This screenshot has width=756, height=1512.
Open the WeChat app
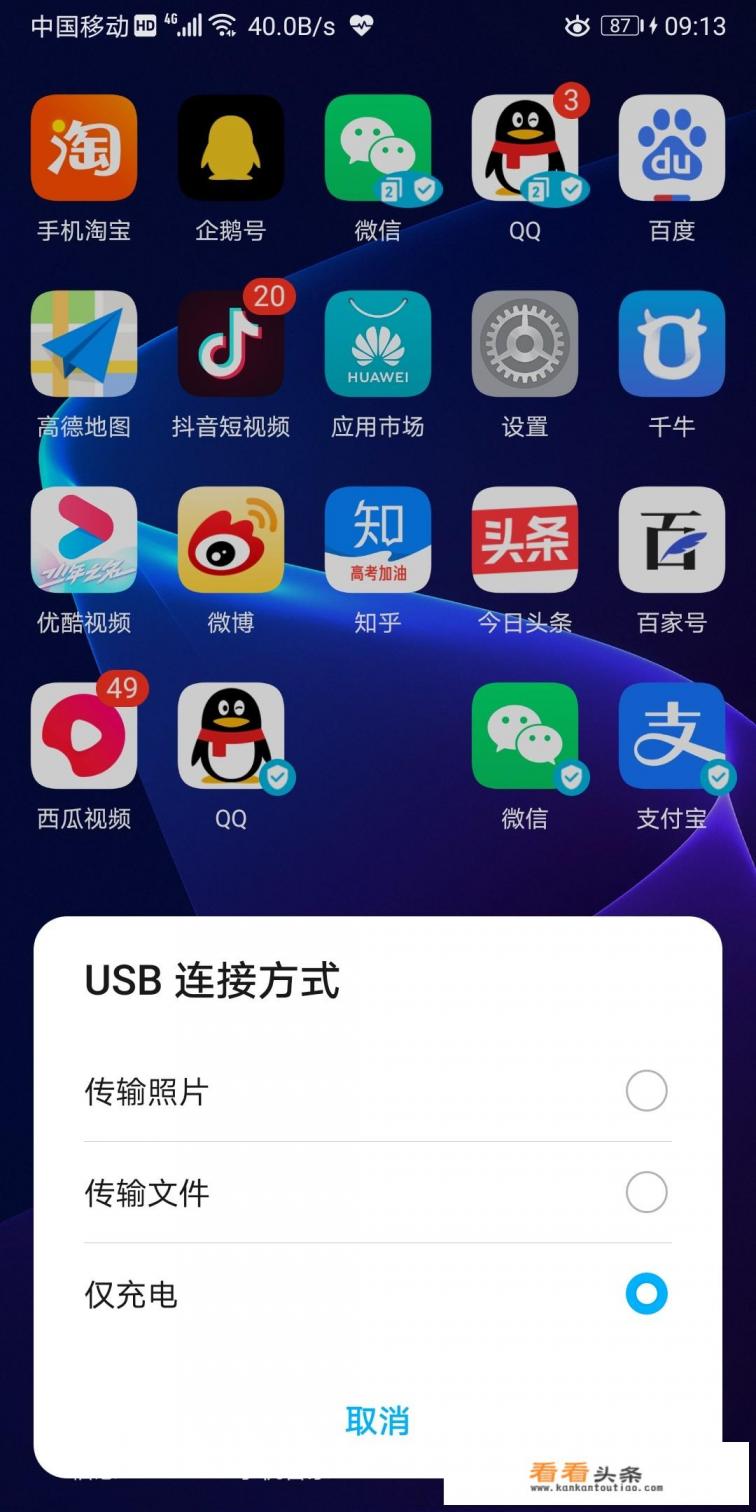click(378, 150)
